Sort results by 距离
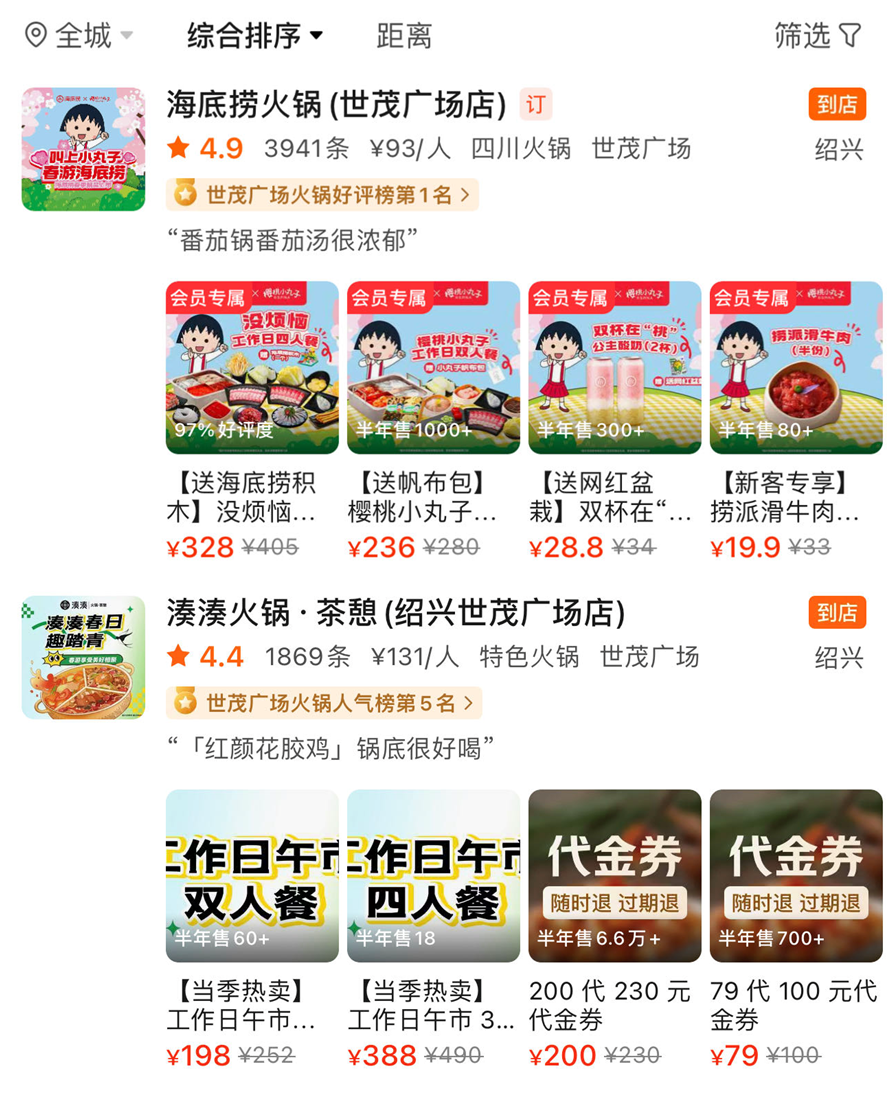The image size is (888, 1096). point(404,36)
